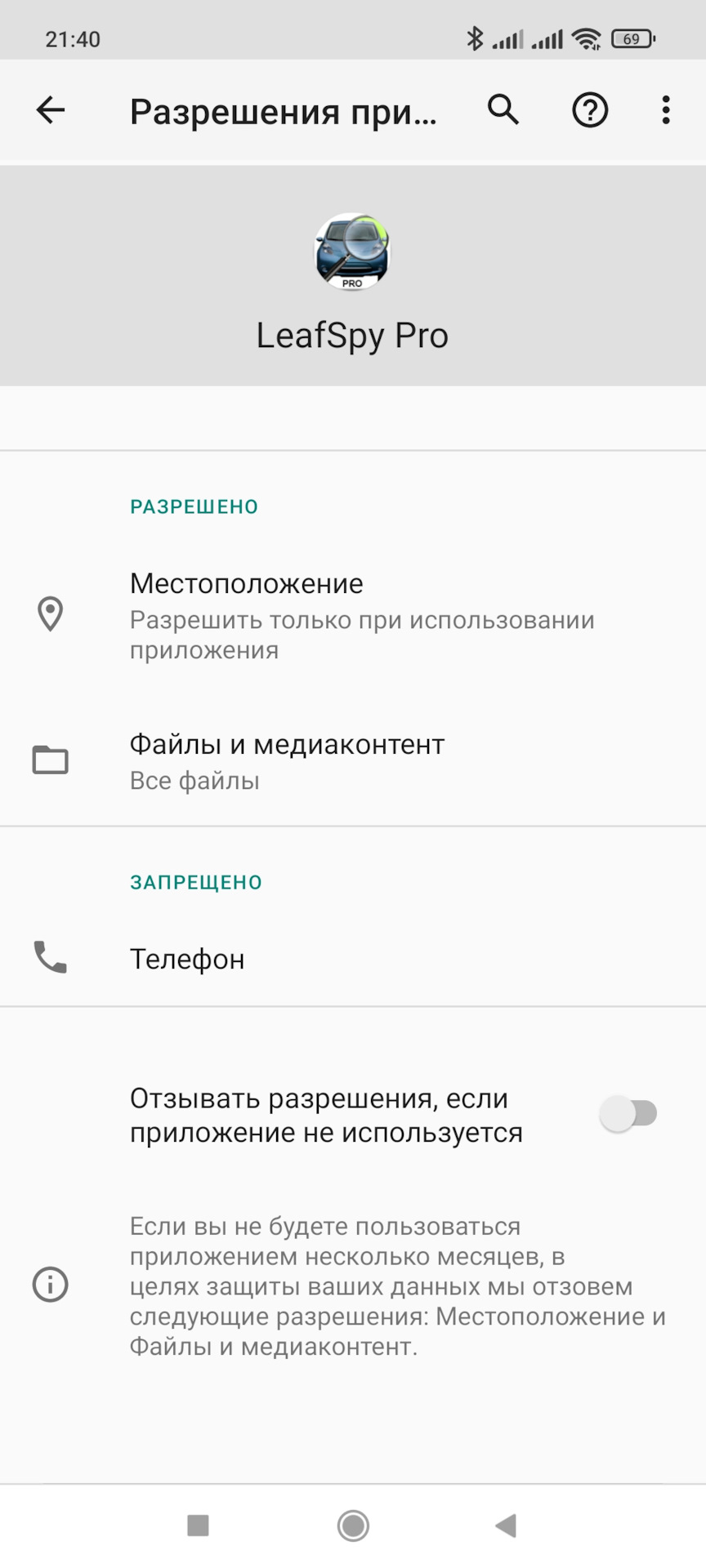The width and height of the screenshot is (706, 1568).
Task: Tap the Wi-Fi icon in the status bar
Action: [587, 38]
